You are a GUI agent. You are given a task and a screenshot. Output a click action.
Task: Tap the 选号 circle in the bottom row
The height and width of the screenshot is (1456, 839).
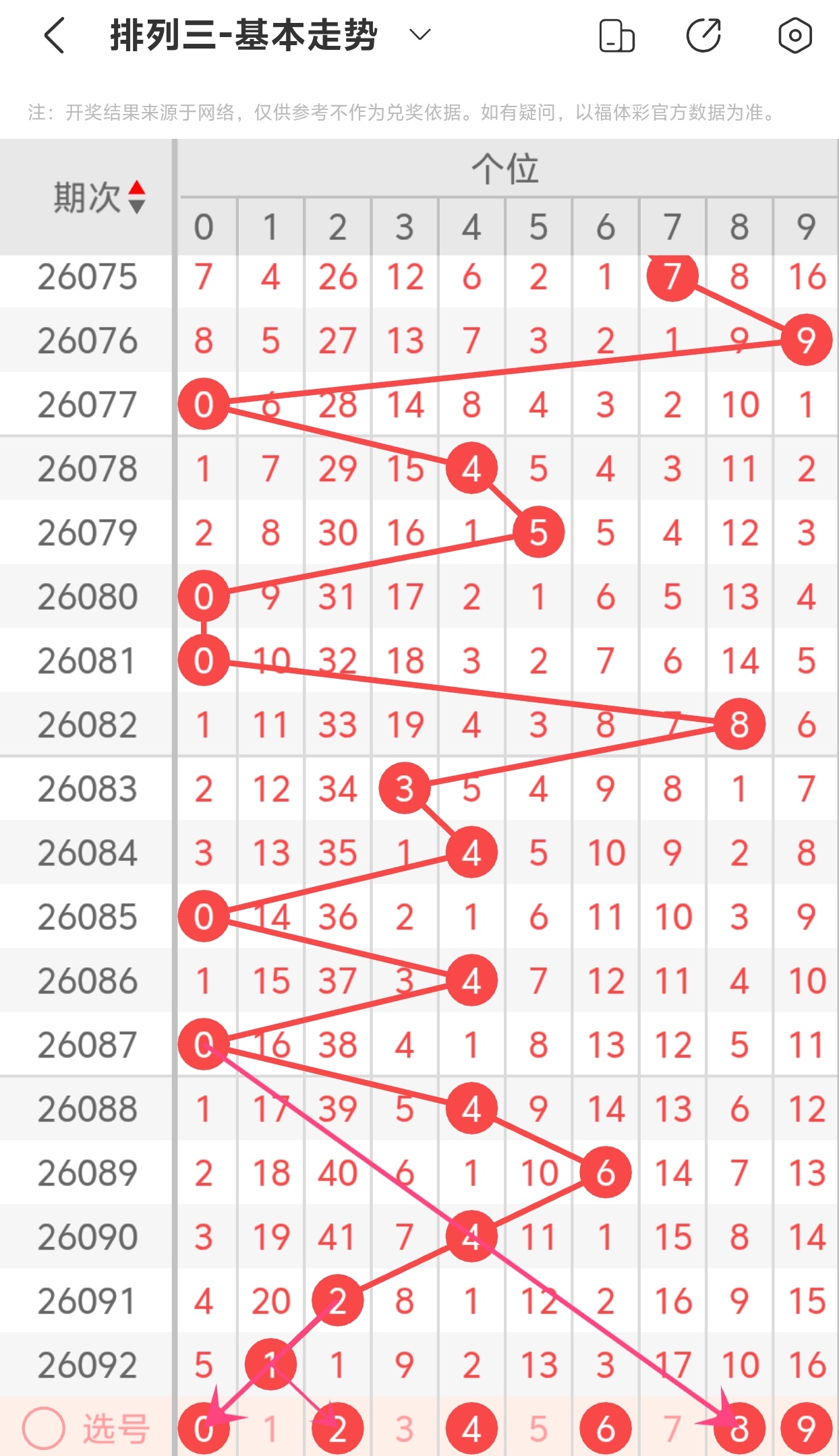pos(44,1428)
